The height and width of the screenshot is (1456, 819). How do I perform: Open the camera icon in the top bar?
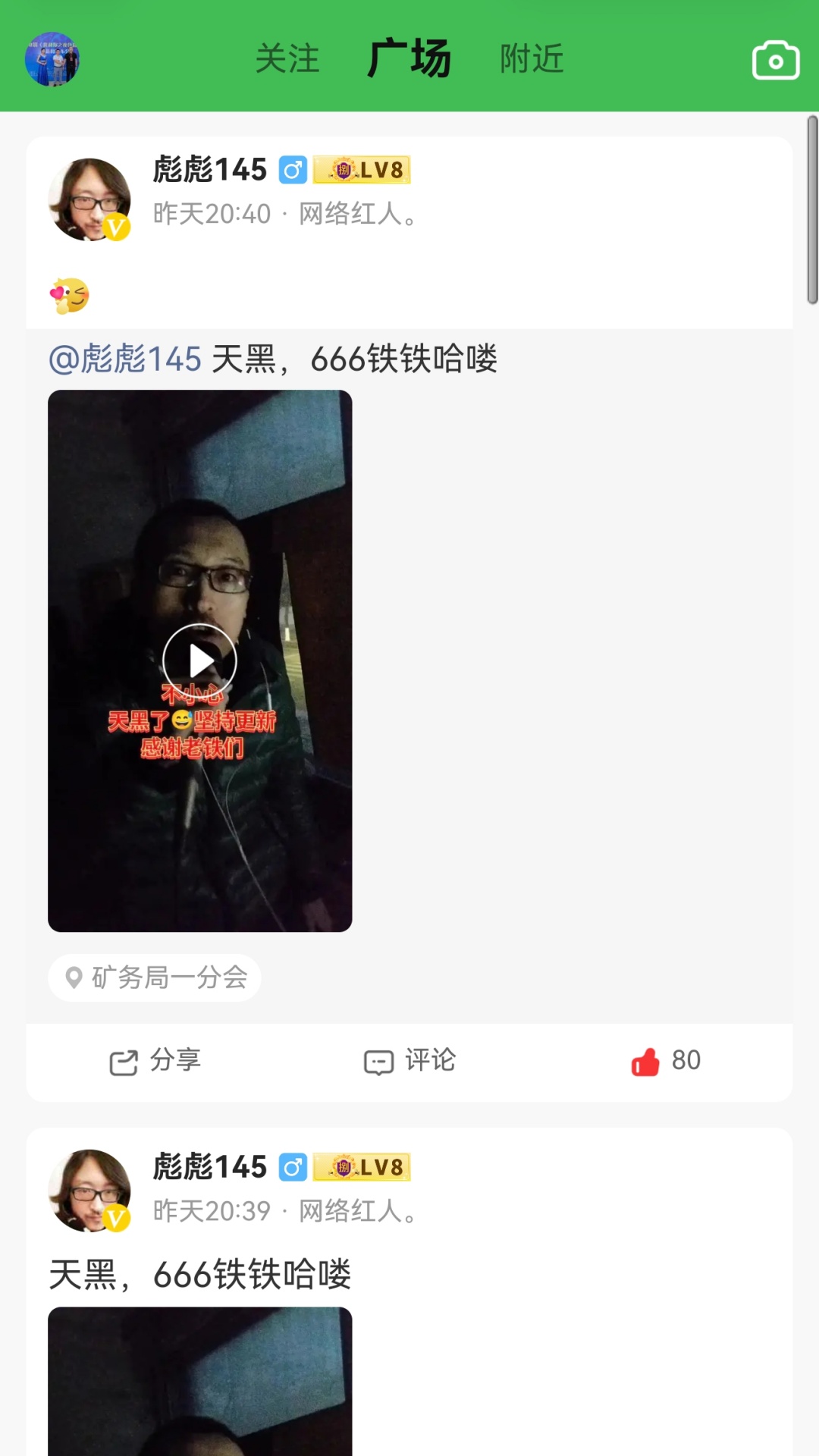click(x=774, y=61)
